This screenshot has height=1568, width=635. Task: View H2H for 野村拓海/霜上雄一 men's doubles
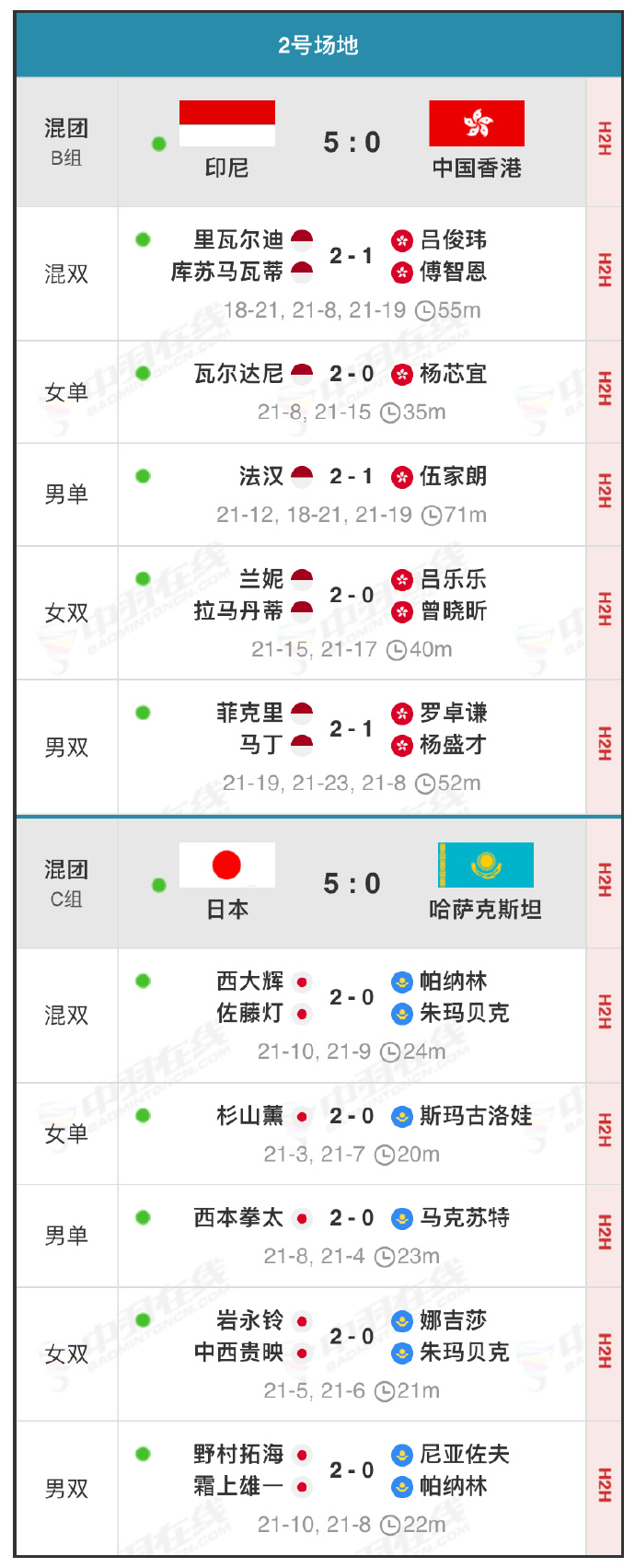pos(604,1485)
